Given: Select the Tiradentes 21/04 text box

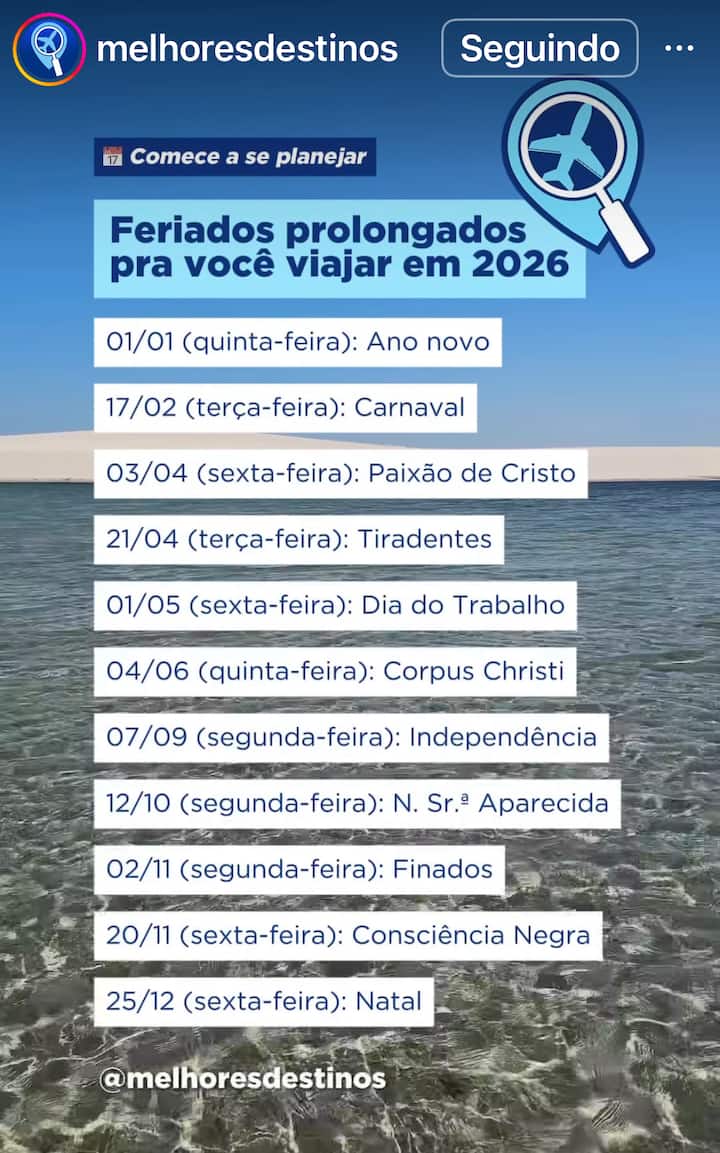Looking at the screenshot, I should click(x=299, y=539).
